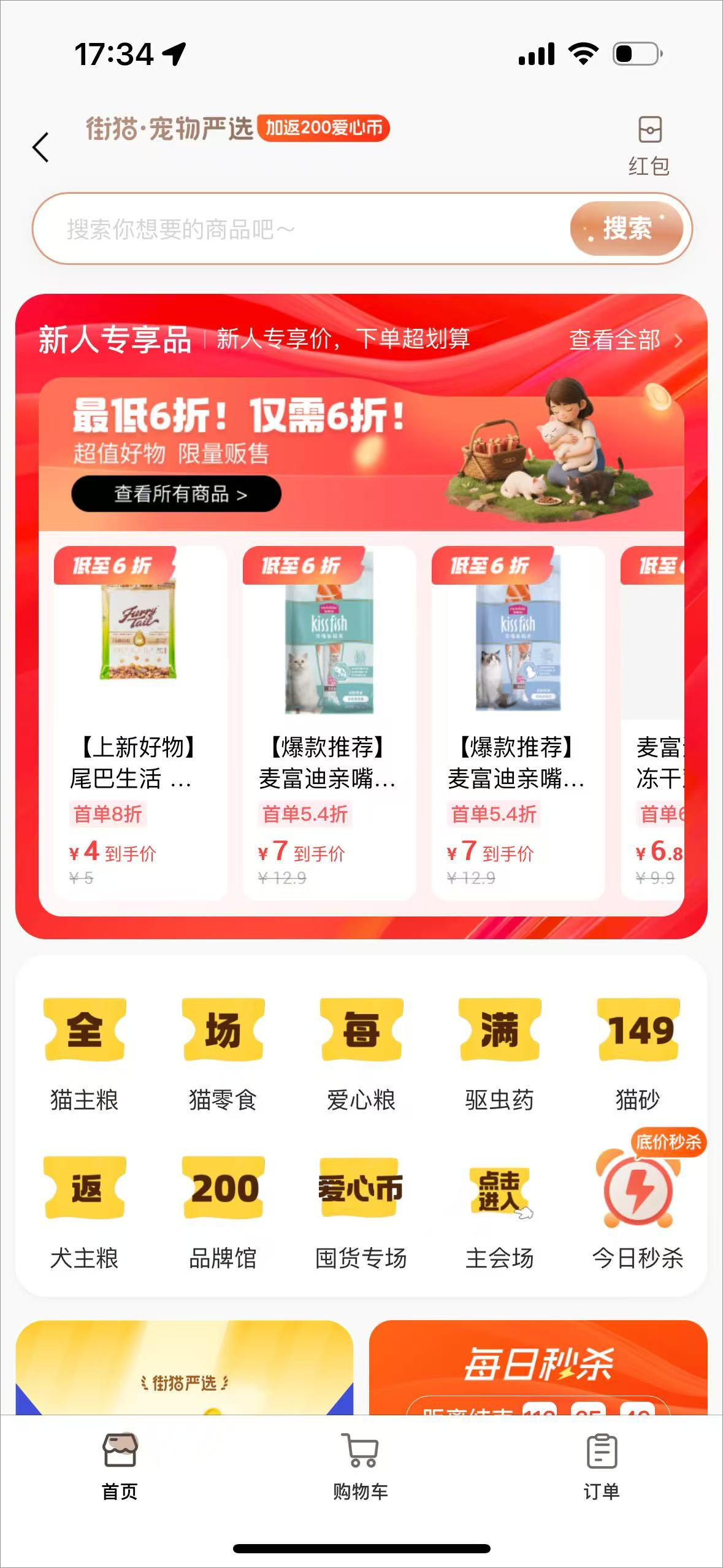Image resolution: width=723 pixels, height=1568 pixels.
Task: Switch to the 订单 tab
Action: [x=602, y=1467]
